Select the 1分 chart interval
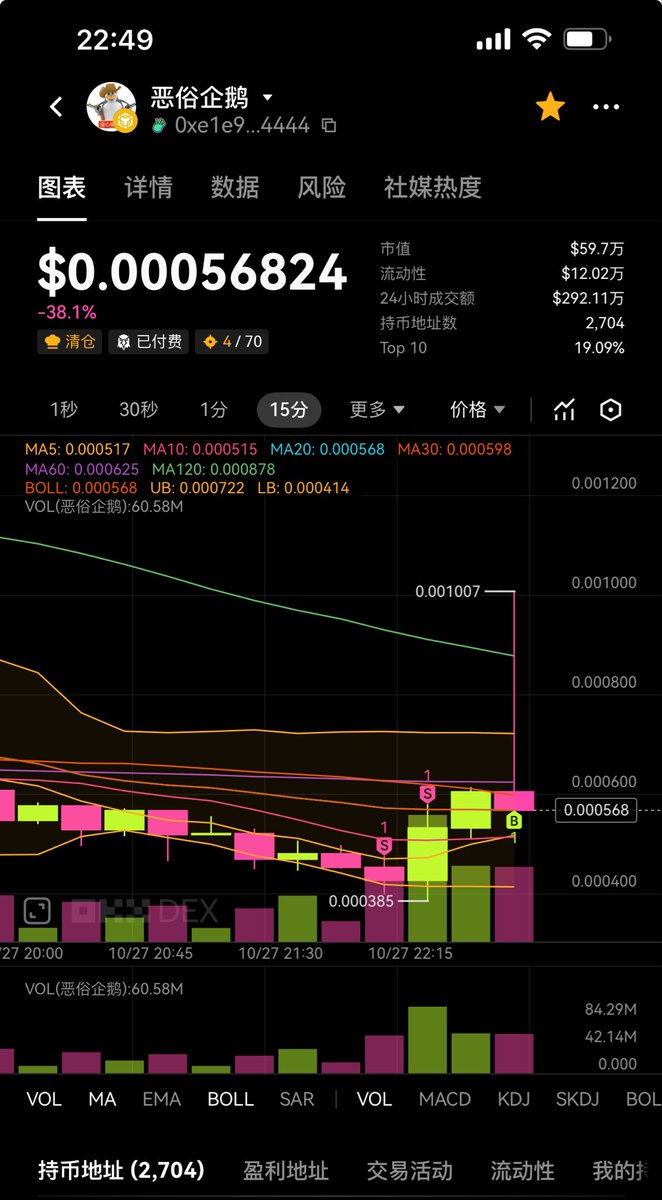The image size is (662, 1200). (x=213, y=409)
